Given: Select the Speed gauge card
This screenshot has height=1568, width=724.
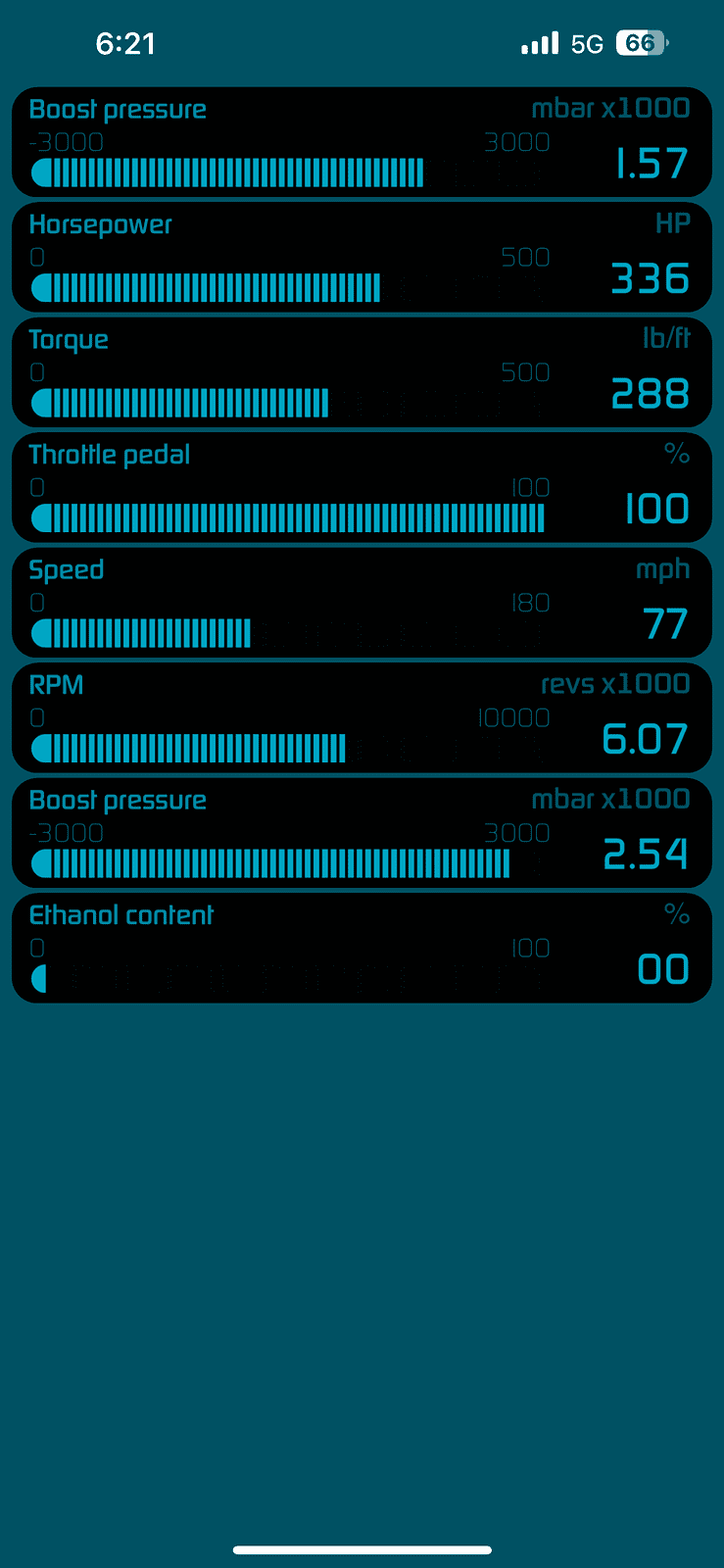Looking at the screenshot, I should [x=362, y=604].
